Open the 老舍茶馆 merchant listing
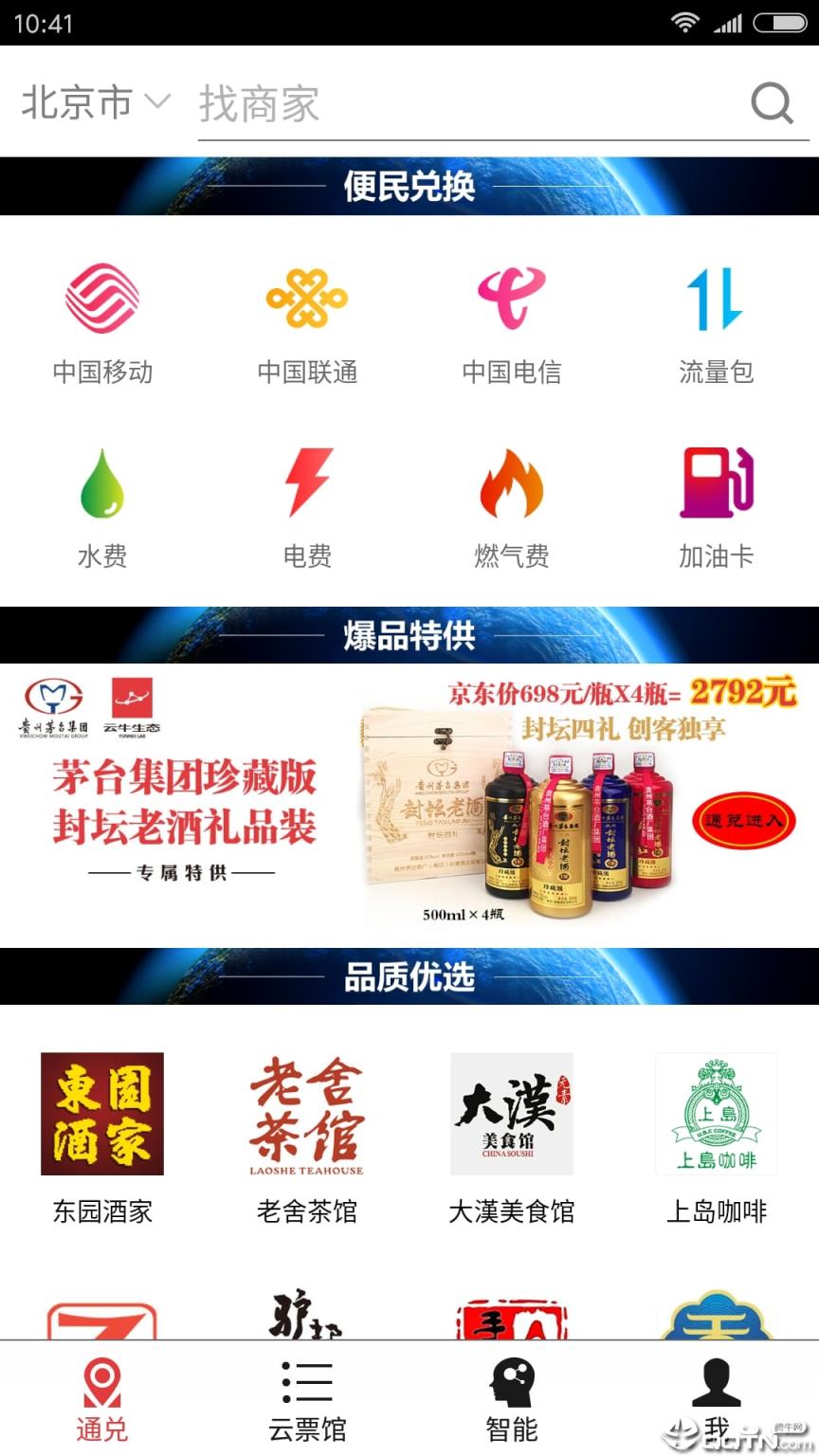Screen dimensions: 819x1456 tap(306, 1114)
